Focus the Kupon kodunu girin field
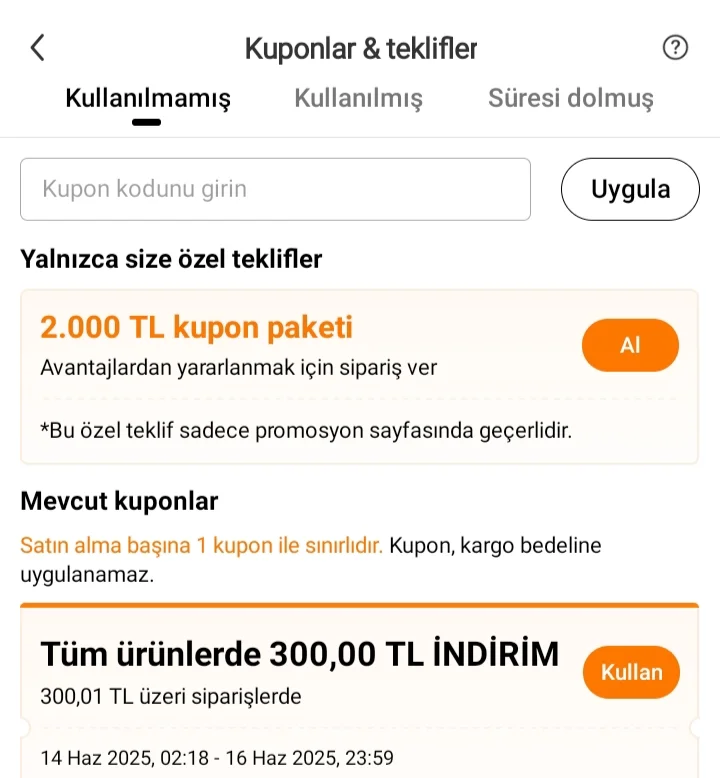Viewport: 720px width, 778px height. (x=275, y=189)
